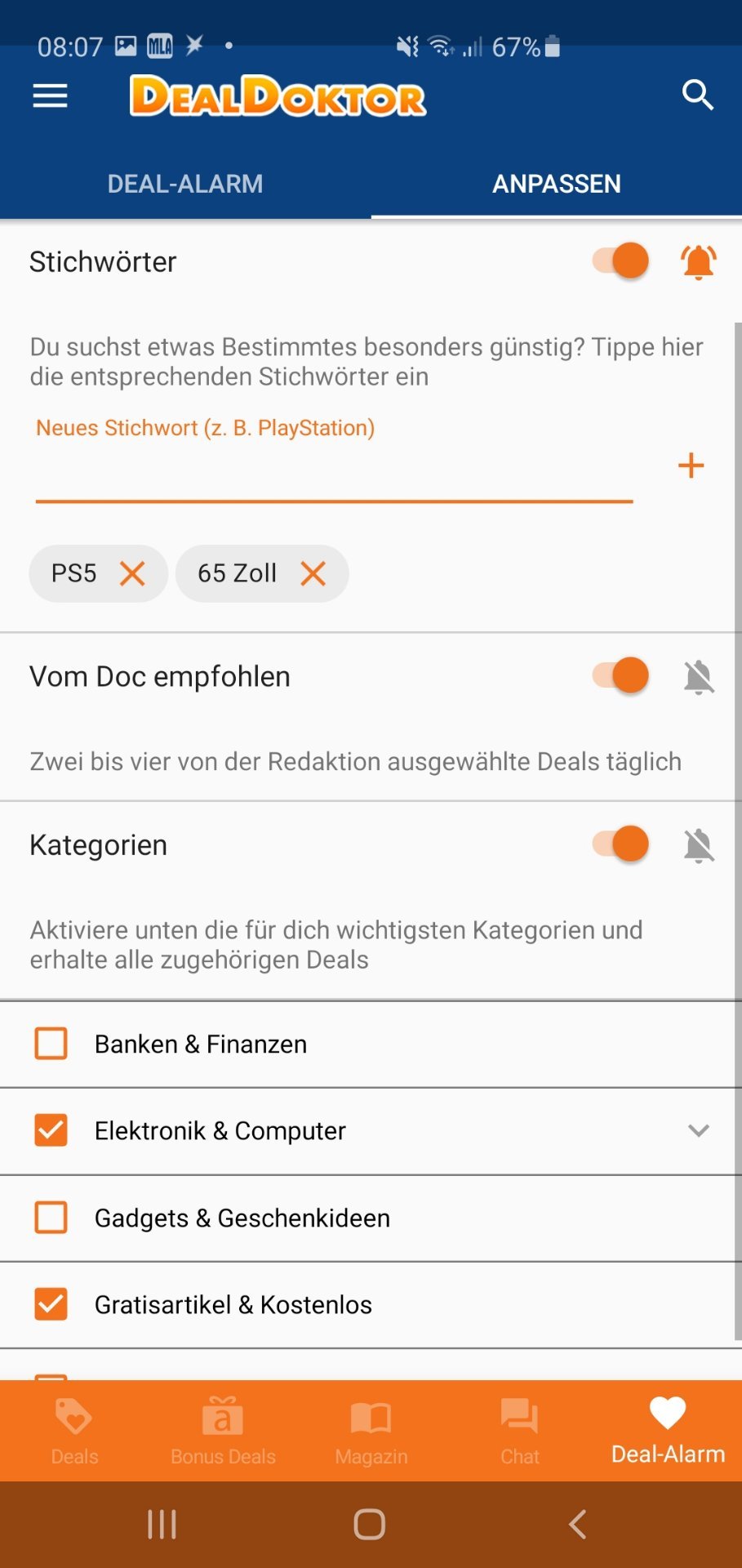
Task: Open the Chat tab
Action: pyautogui.click(x=520, y=1431)
